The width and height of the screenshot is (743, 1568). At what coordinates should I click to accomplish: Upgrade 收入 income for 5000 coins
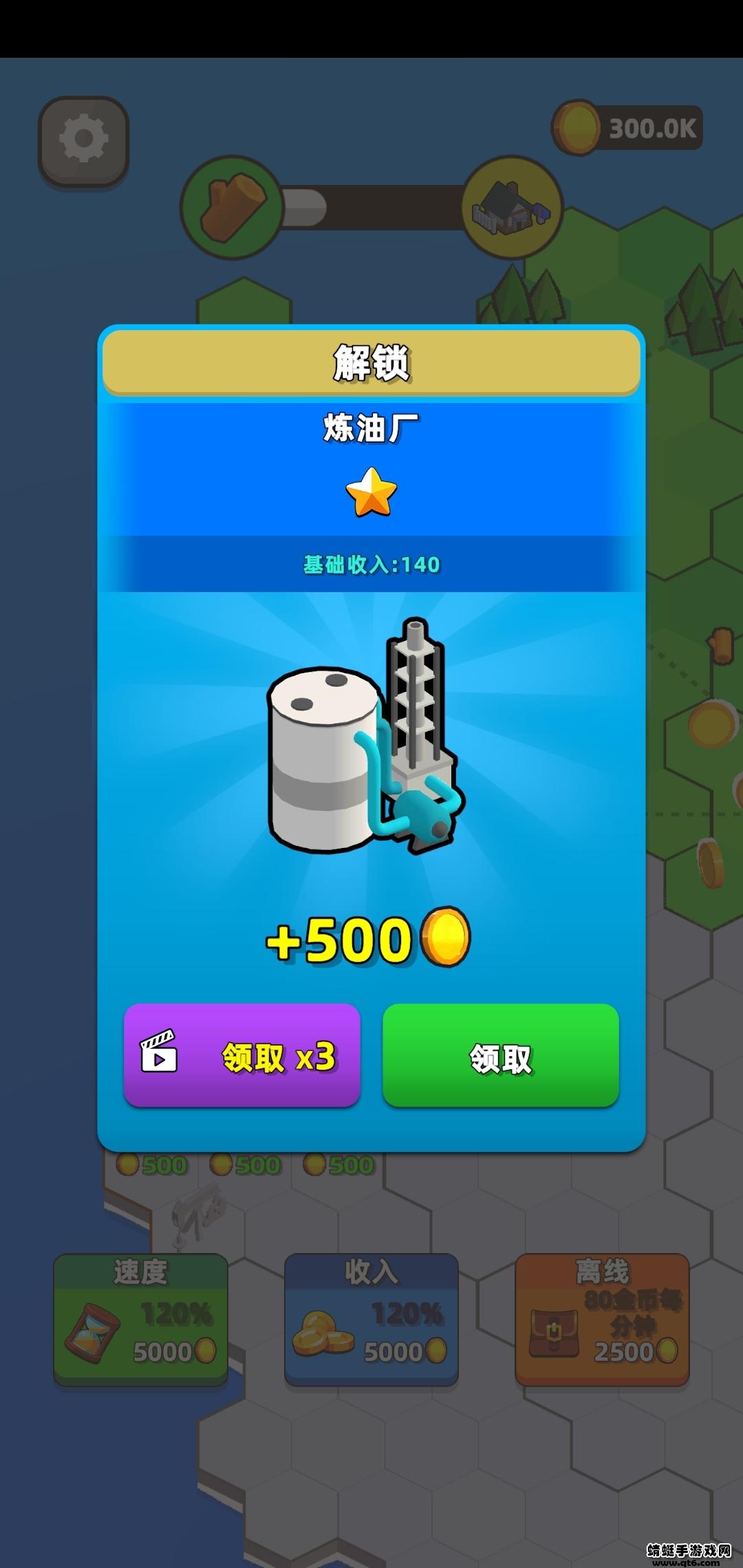[371, 1318]
